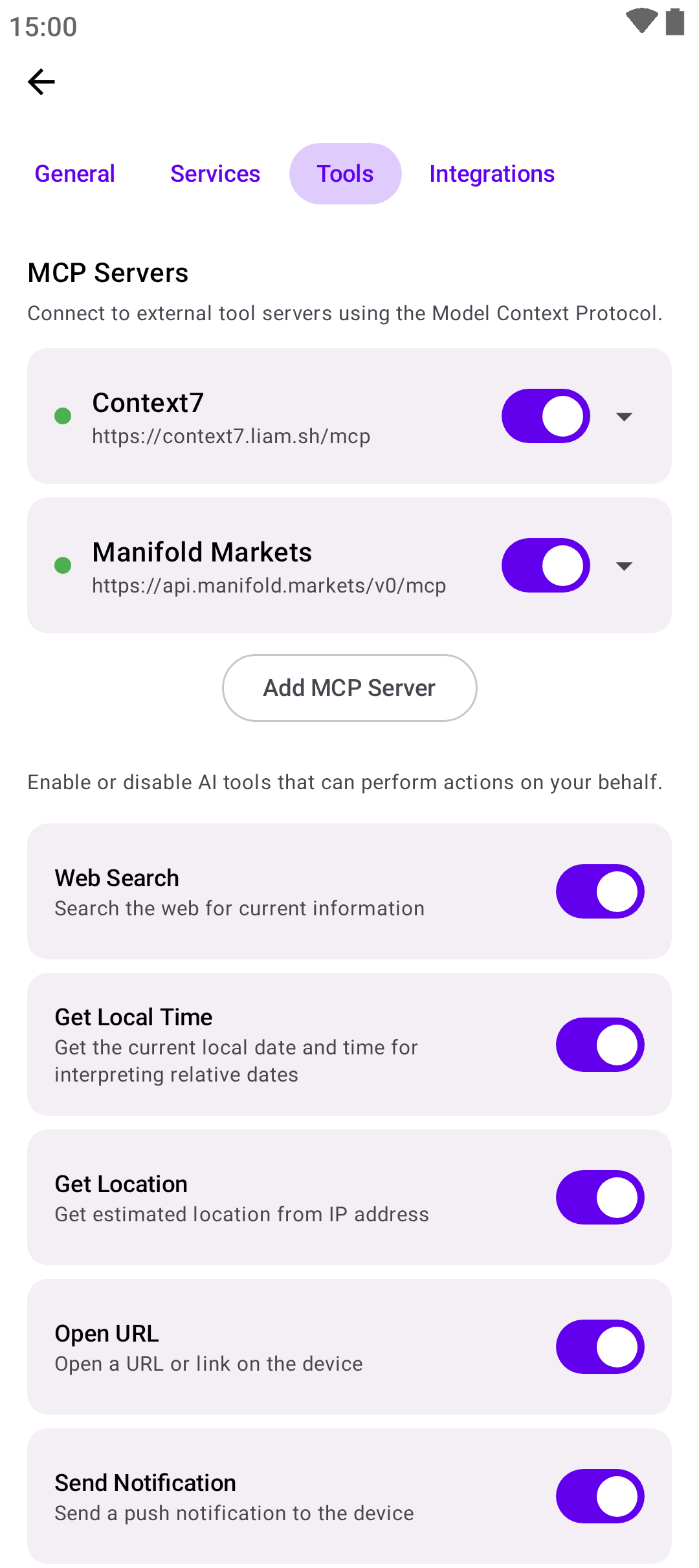Expand the Manifold Markets server details
699x1568 pixels.
(x=624, y=566)
